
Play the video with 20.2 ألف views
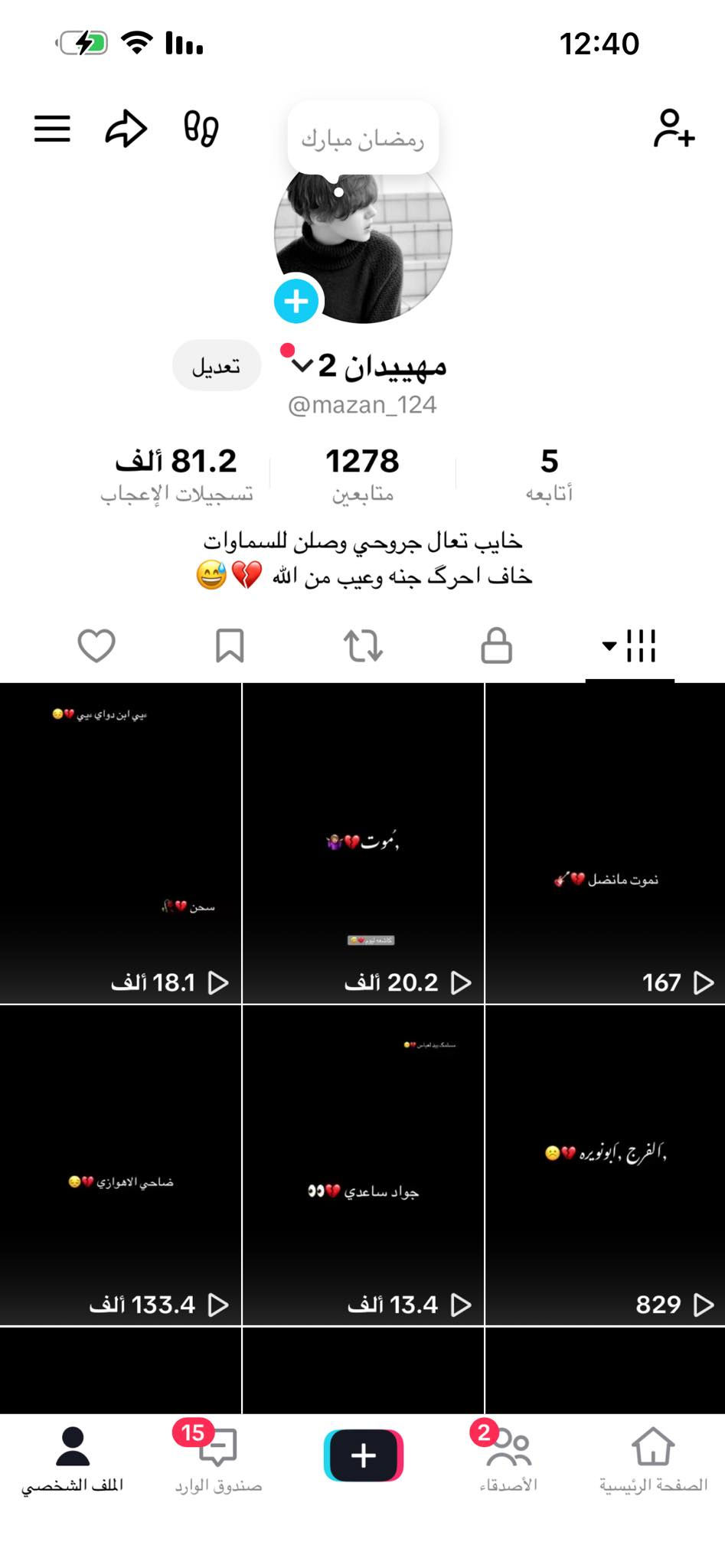(x=363, y=843)
